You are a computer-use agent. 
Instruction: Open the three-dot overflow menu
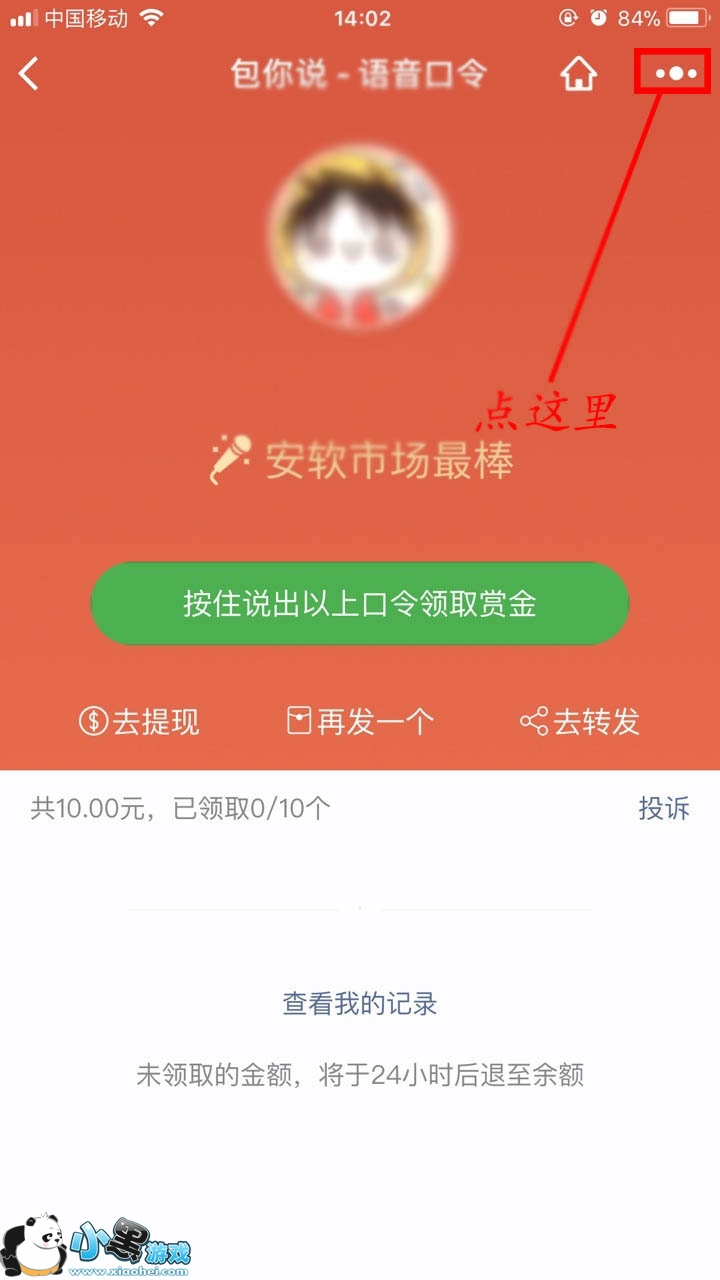[675, 74]
